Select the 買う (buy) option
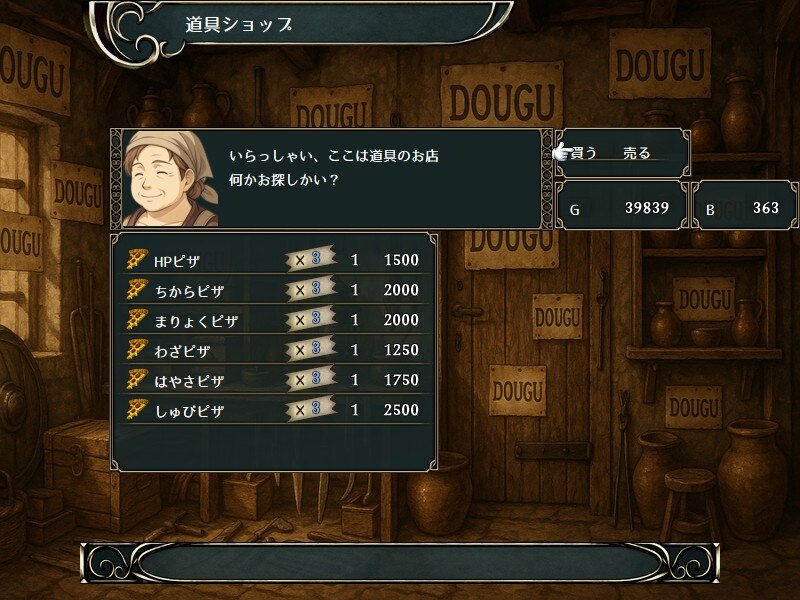The image size is (800, 600). click(x=584, y=153)
